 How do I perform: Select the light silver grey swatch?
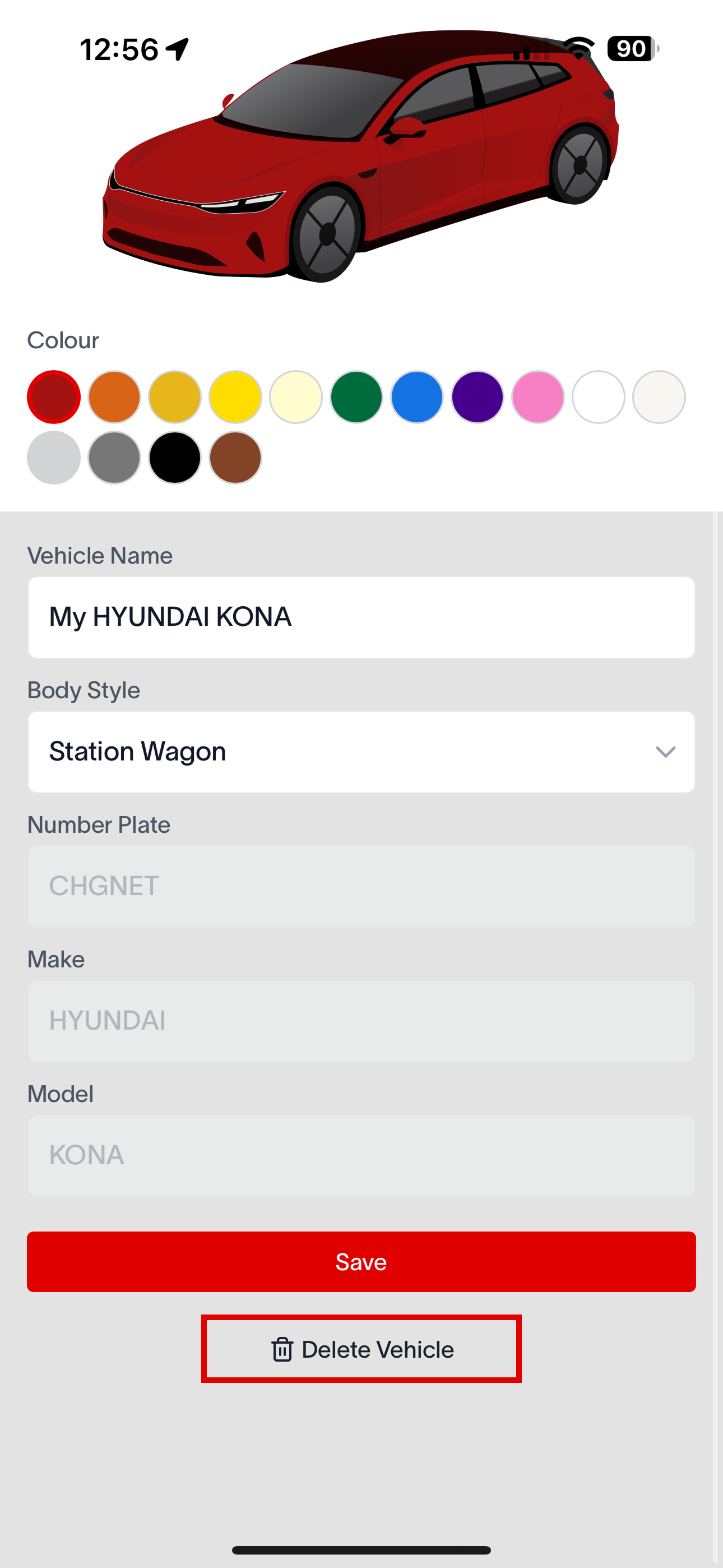(x=54, y=458)
